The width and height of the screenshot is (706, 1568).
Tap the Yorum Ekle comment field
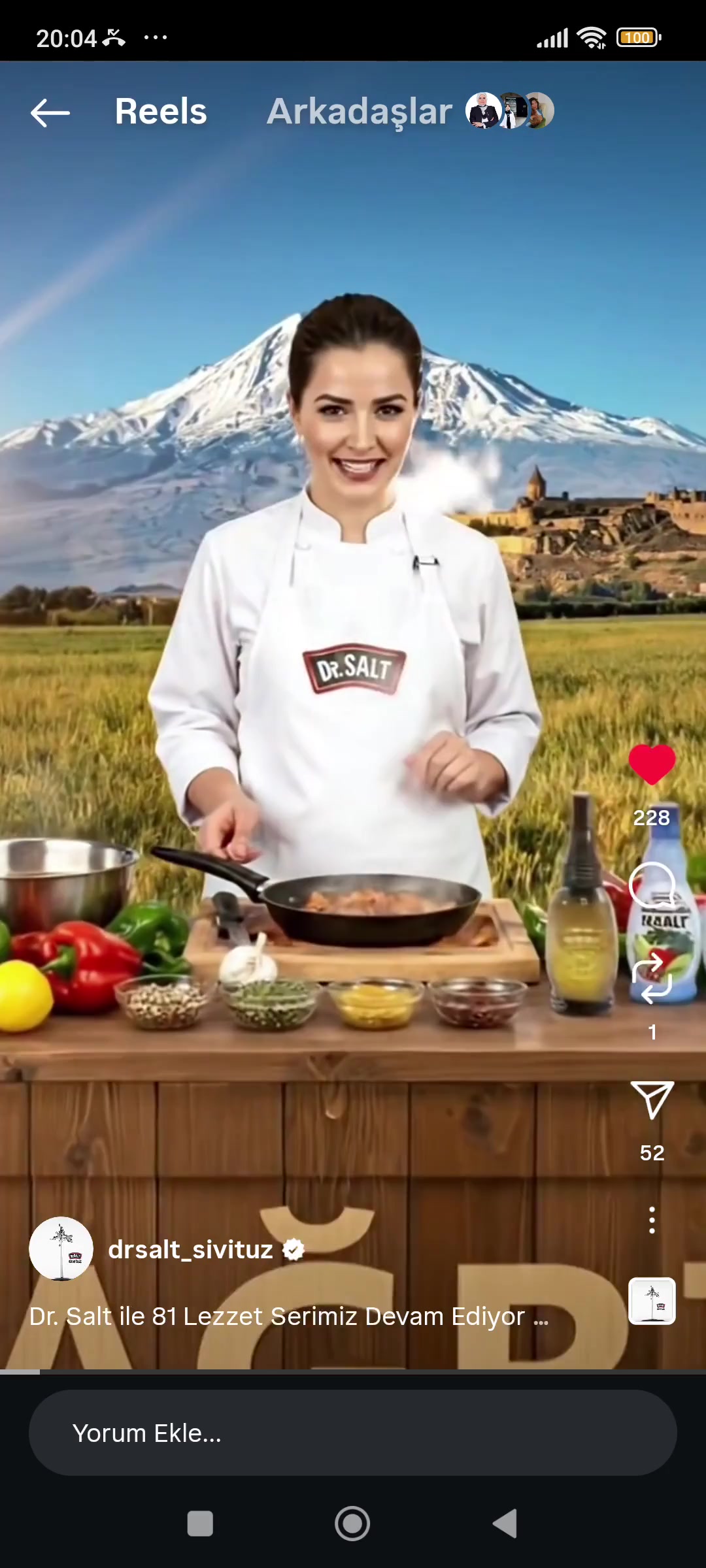tap(353, 1433)
